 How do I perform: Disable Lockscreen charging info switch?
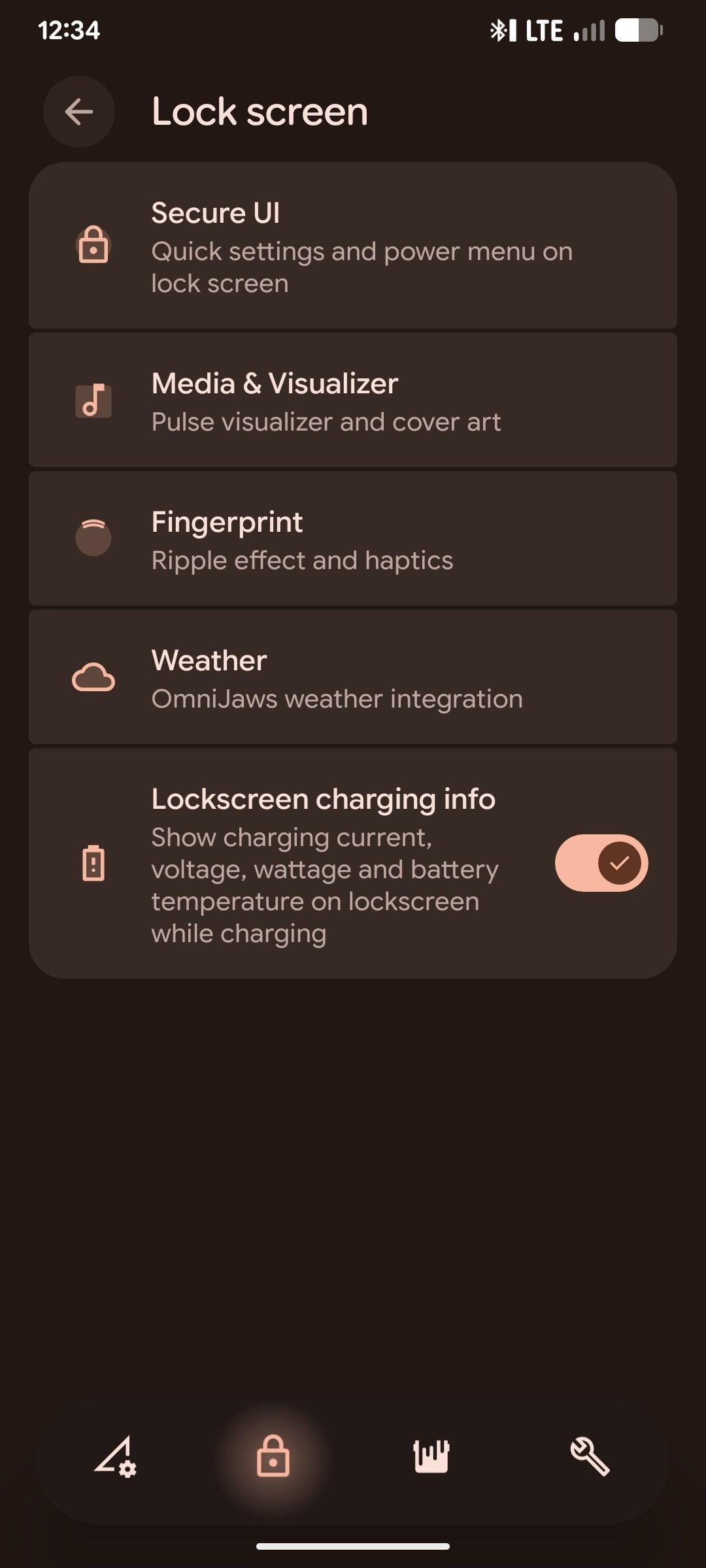tap(601, 863)
